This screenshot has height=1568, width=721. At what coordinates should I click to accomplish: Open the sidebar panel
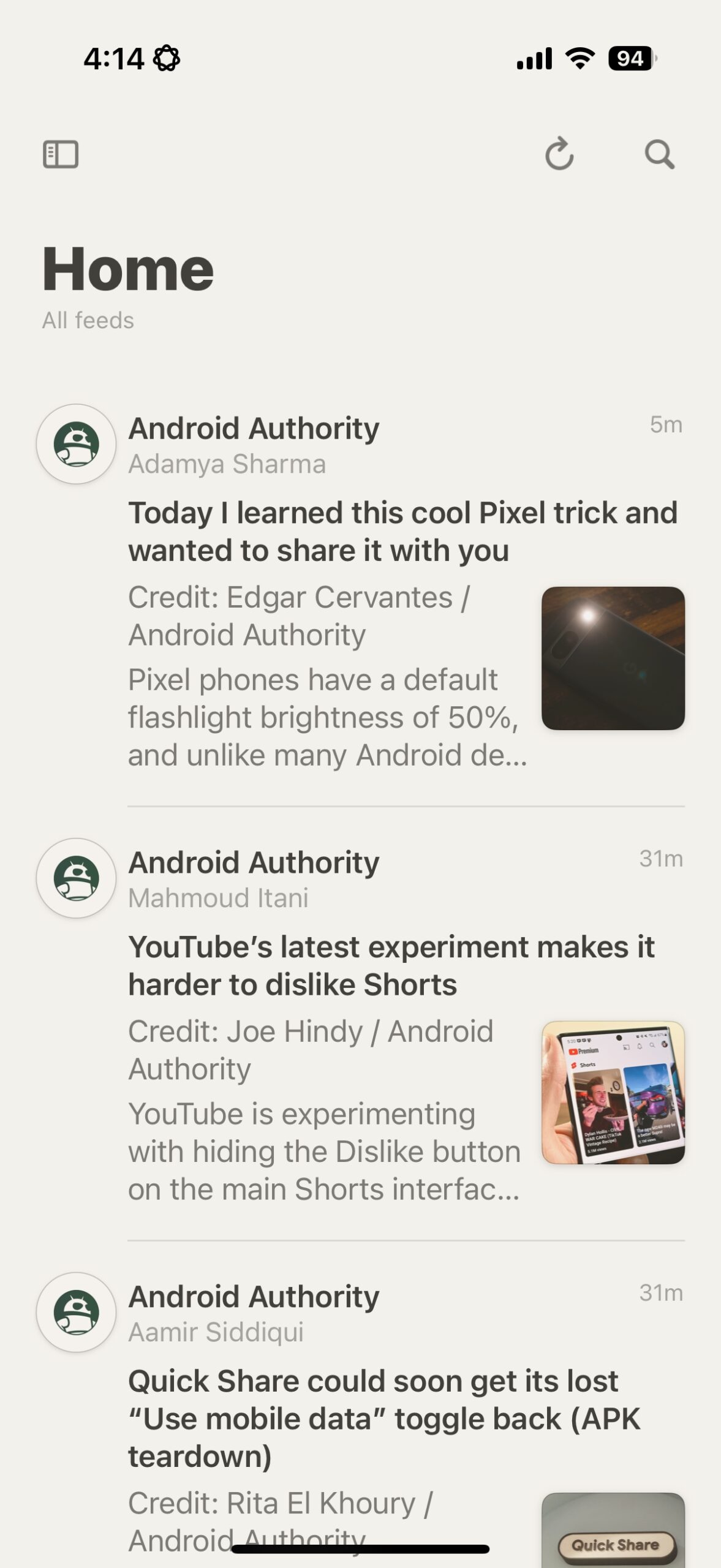tap(61, 154)
